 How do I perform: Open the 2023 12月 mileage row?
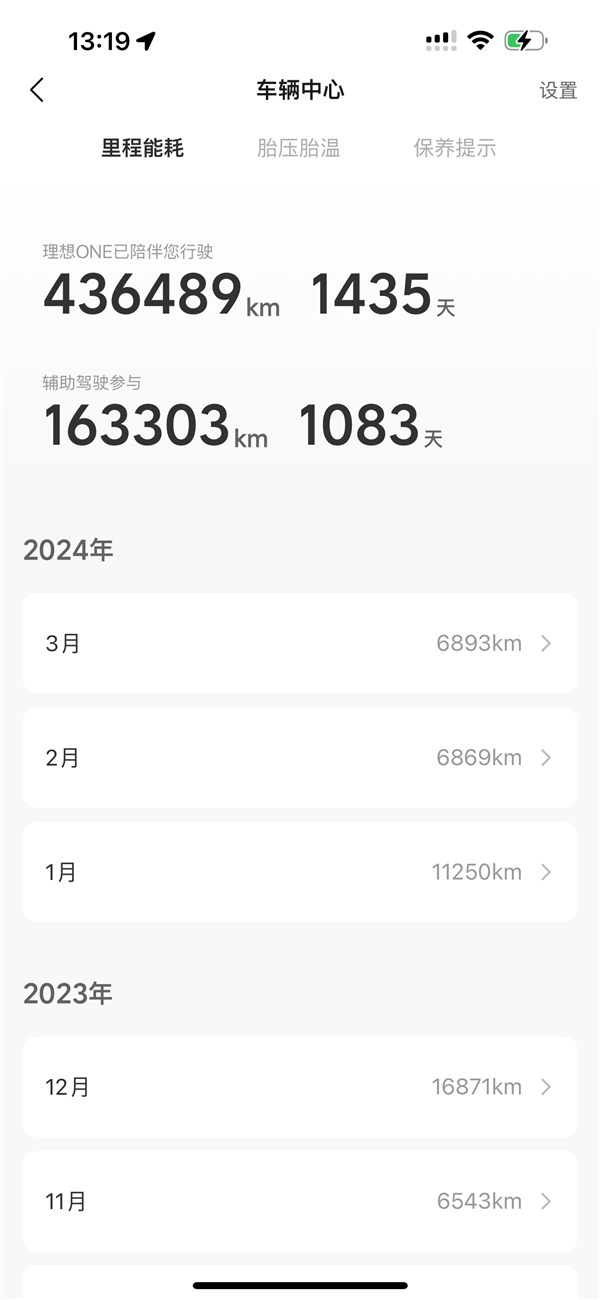[300, 1087]
